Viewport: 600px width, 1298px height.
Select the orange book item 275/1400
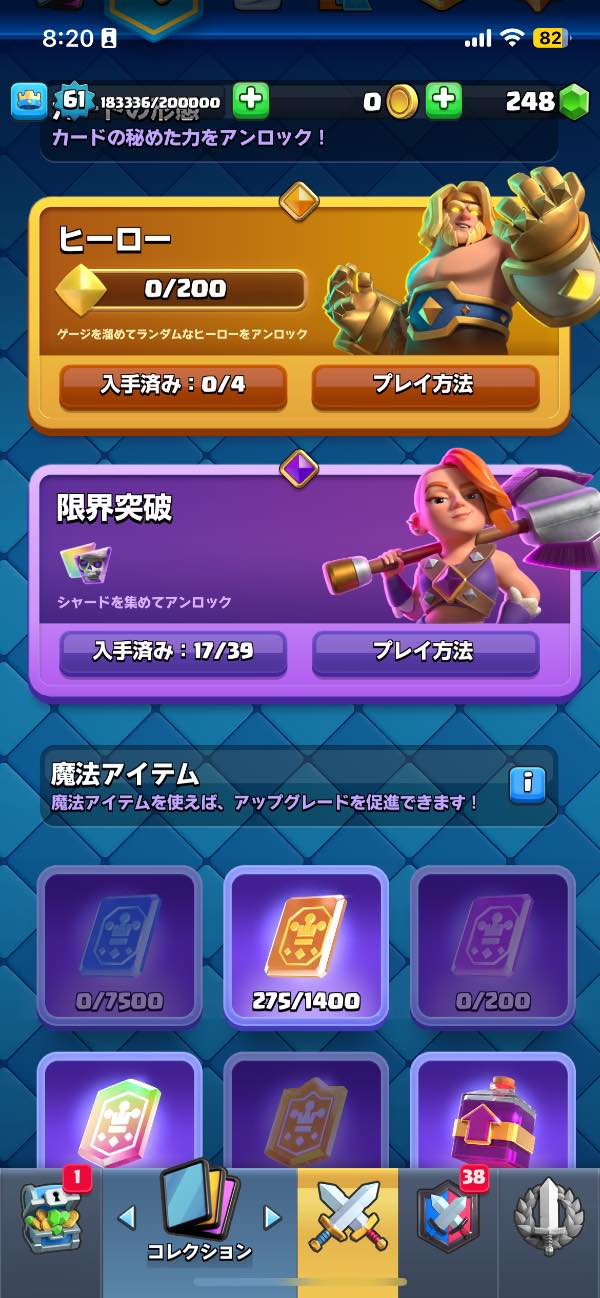306,946
